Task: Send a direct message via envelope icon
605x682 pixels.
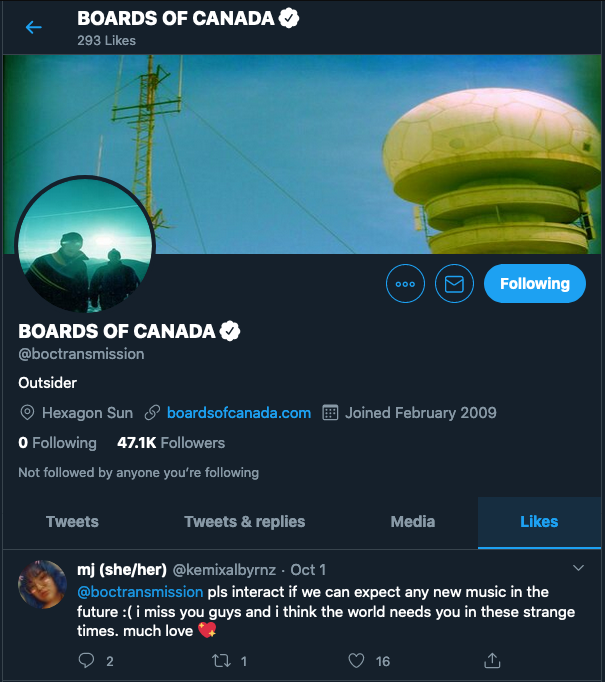Action: [x=454, y=284]
